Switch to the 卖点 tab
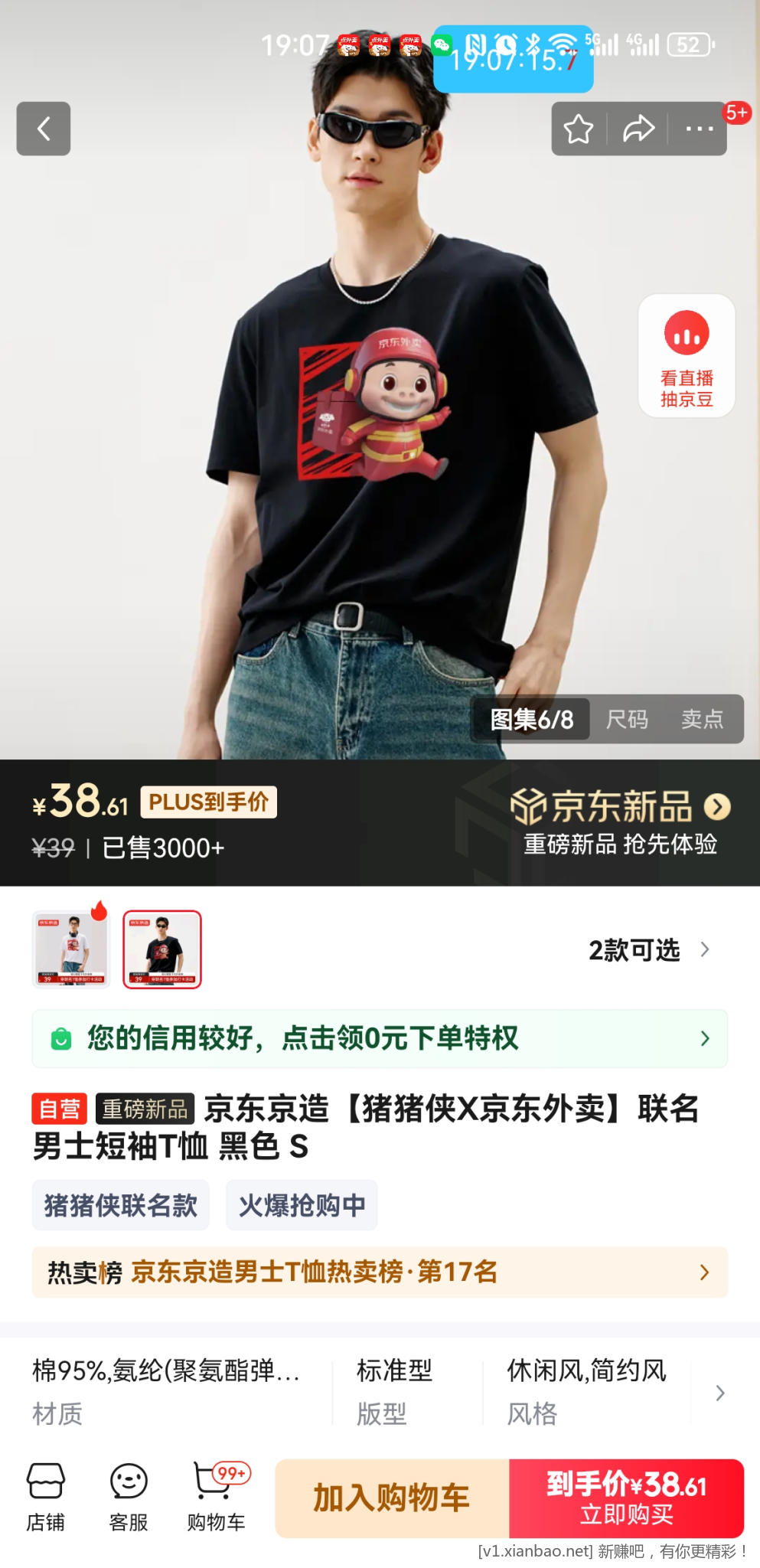This screenshot has height=1568, width=760. [x=702, y=719]
